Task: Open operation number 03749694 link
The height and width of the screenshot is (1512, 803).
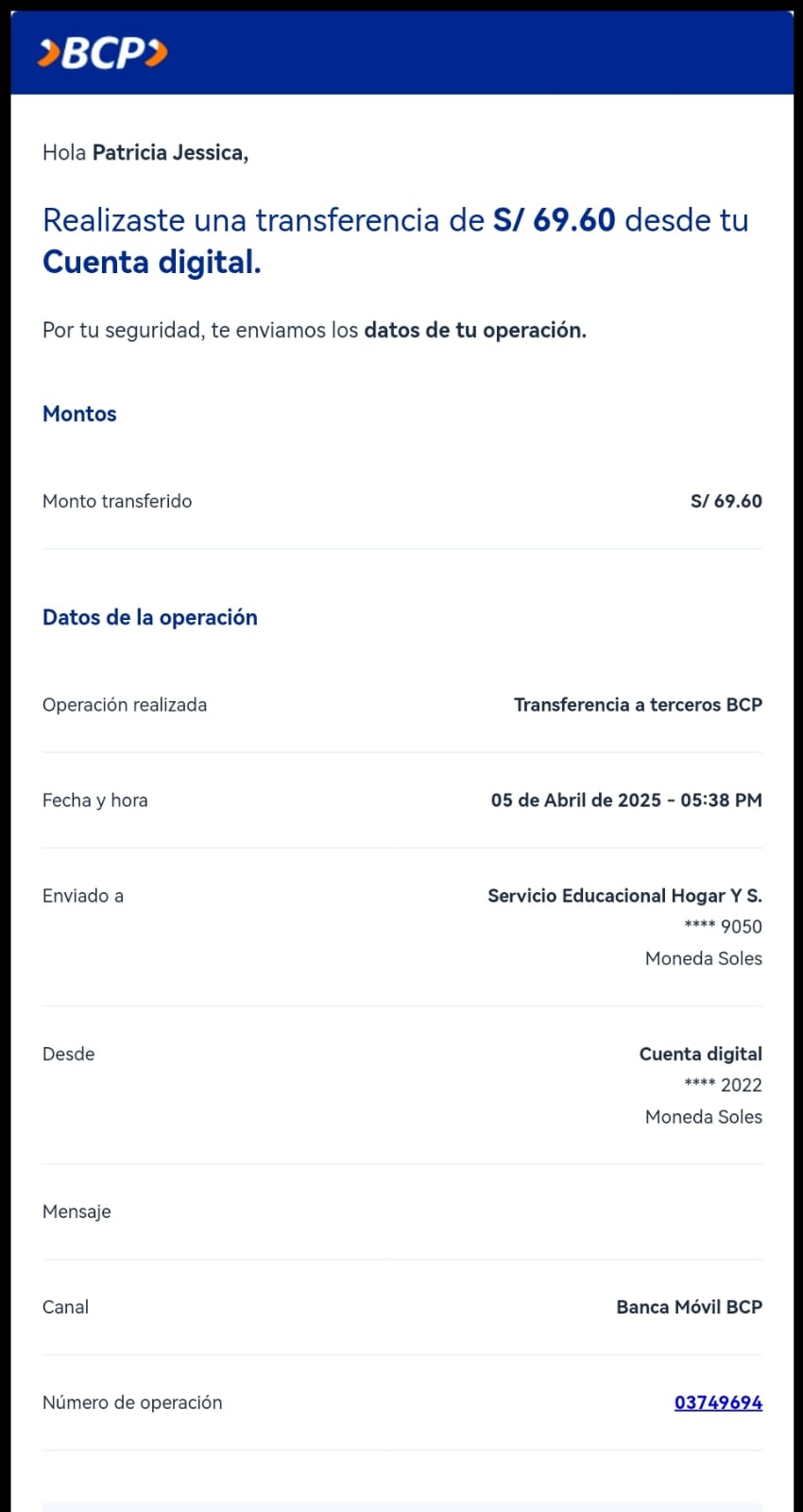Action: (718, 1402)
